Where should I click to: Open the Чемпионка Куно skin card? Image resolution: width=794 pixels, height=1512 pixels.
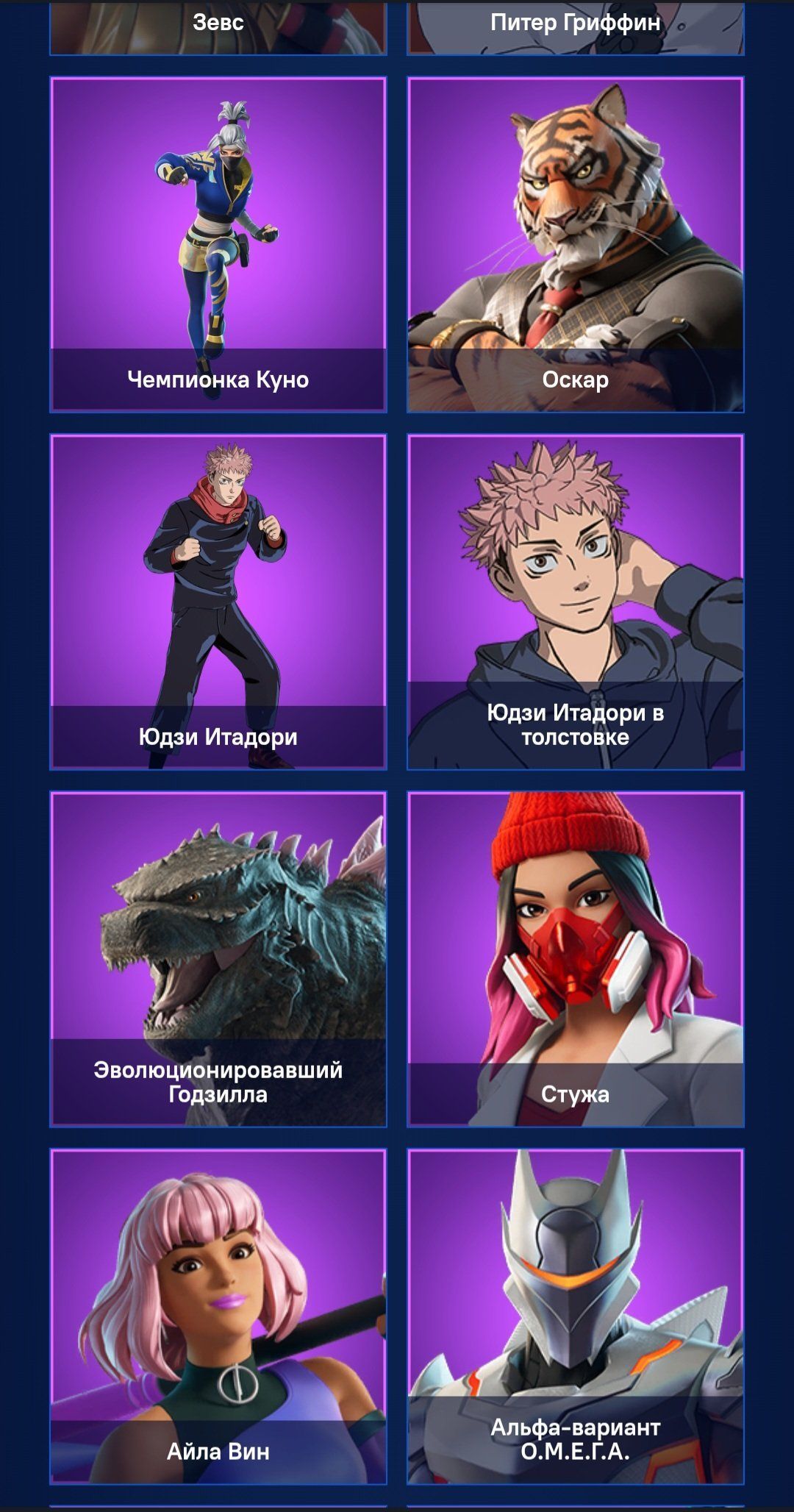tap(218, 244)
